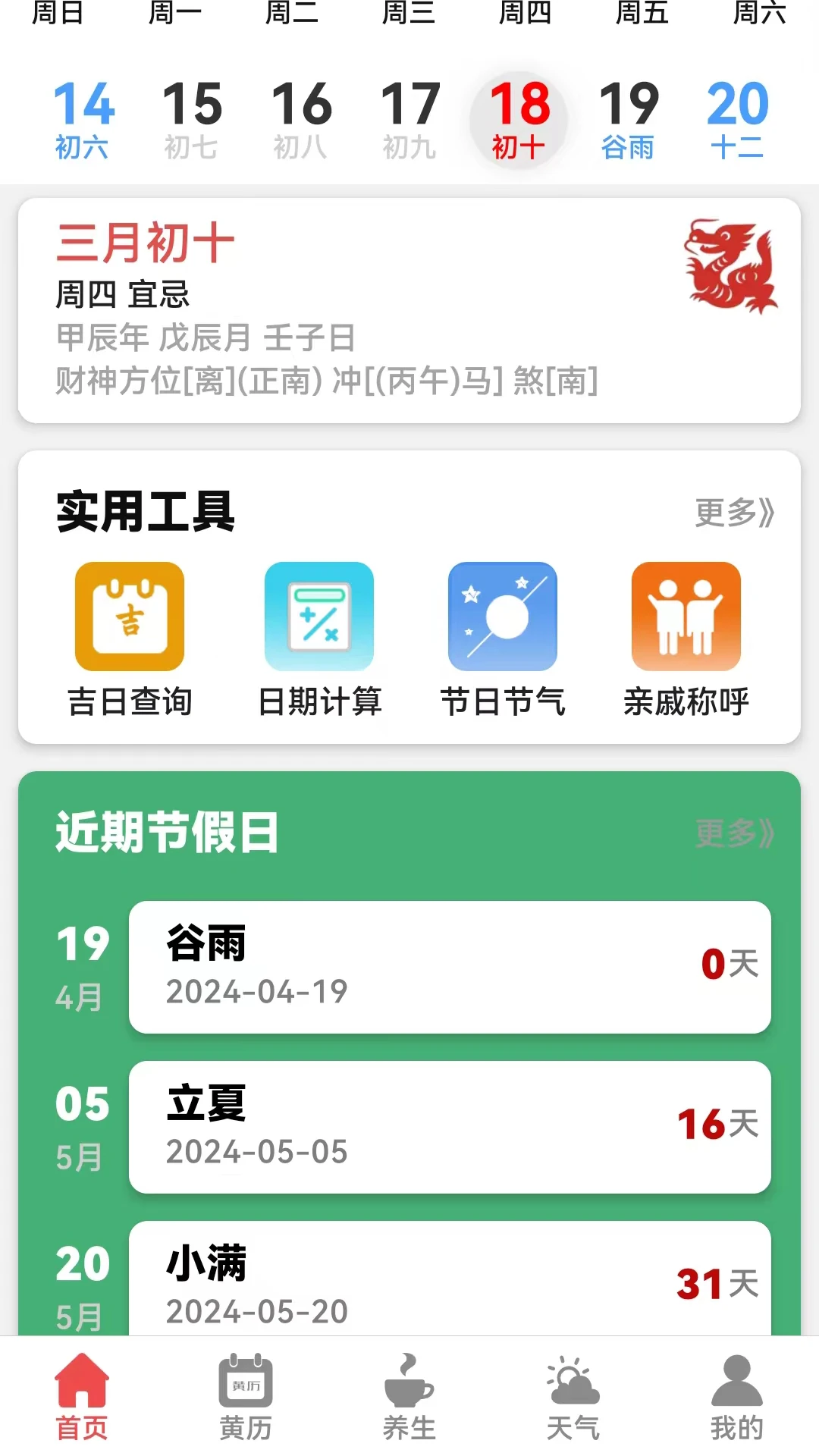
Task: Select date 14 初六 in week strip
Action: point(82,118)
